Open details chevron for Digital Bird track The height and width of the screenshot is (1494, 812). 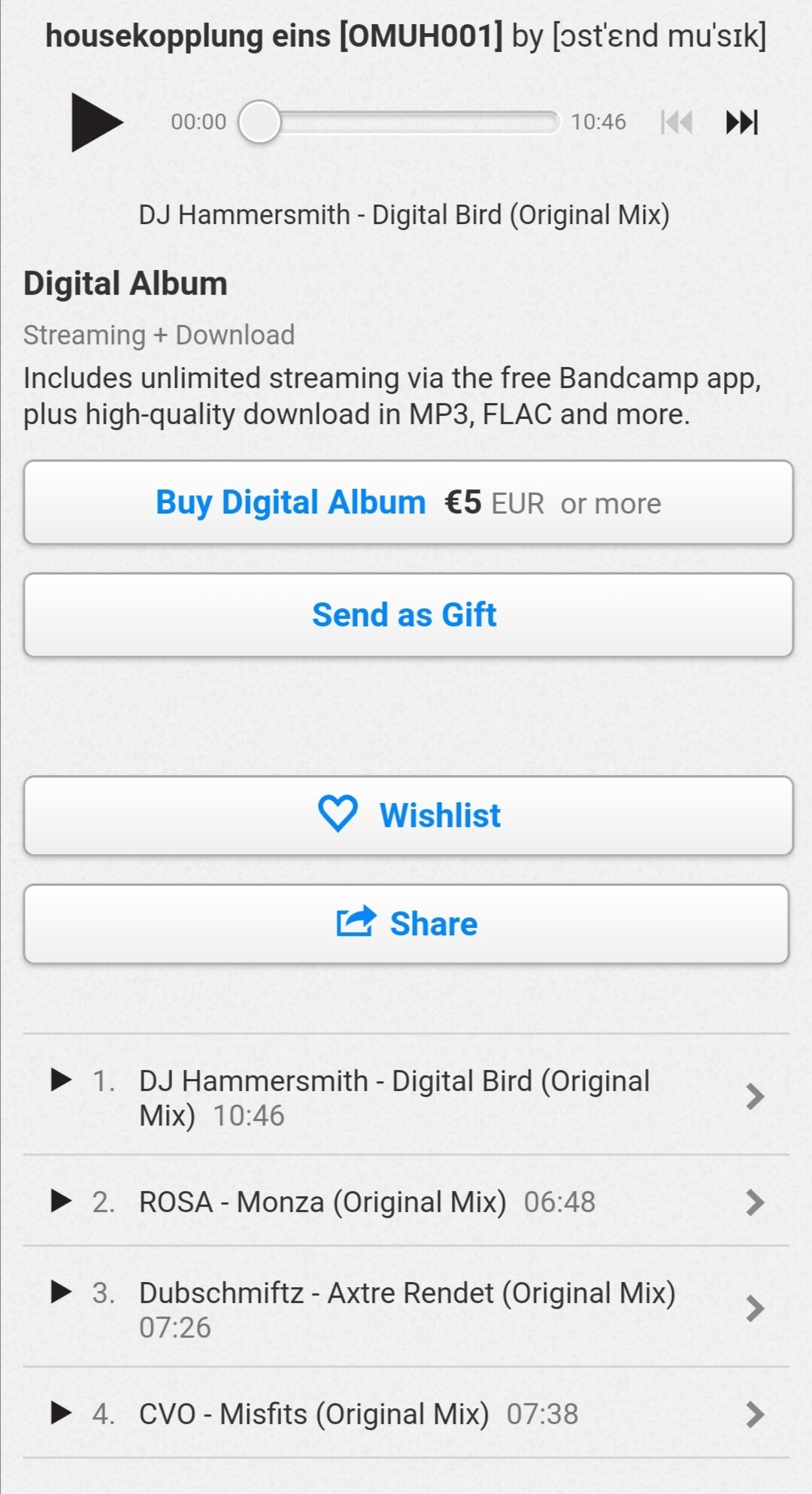(x=755, y=1097)
